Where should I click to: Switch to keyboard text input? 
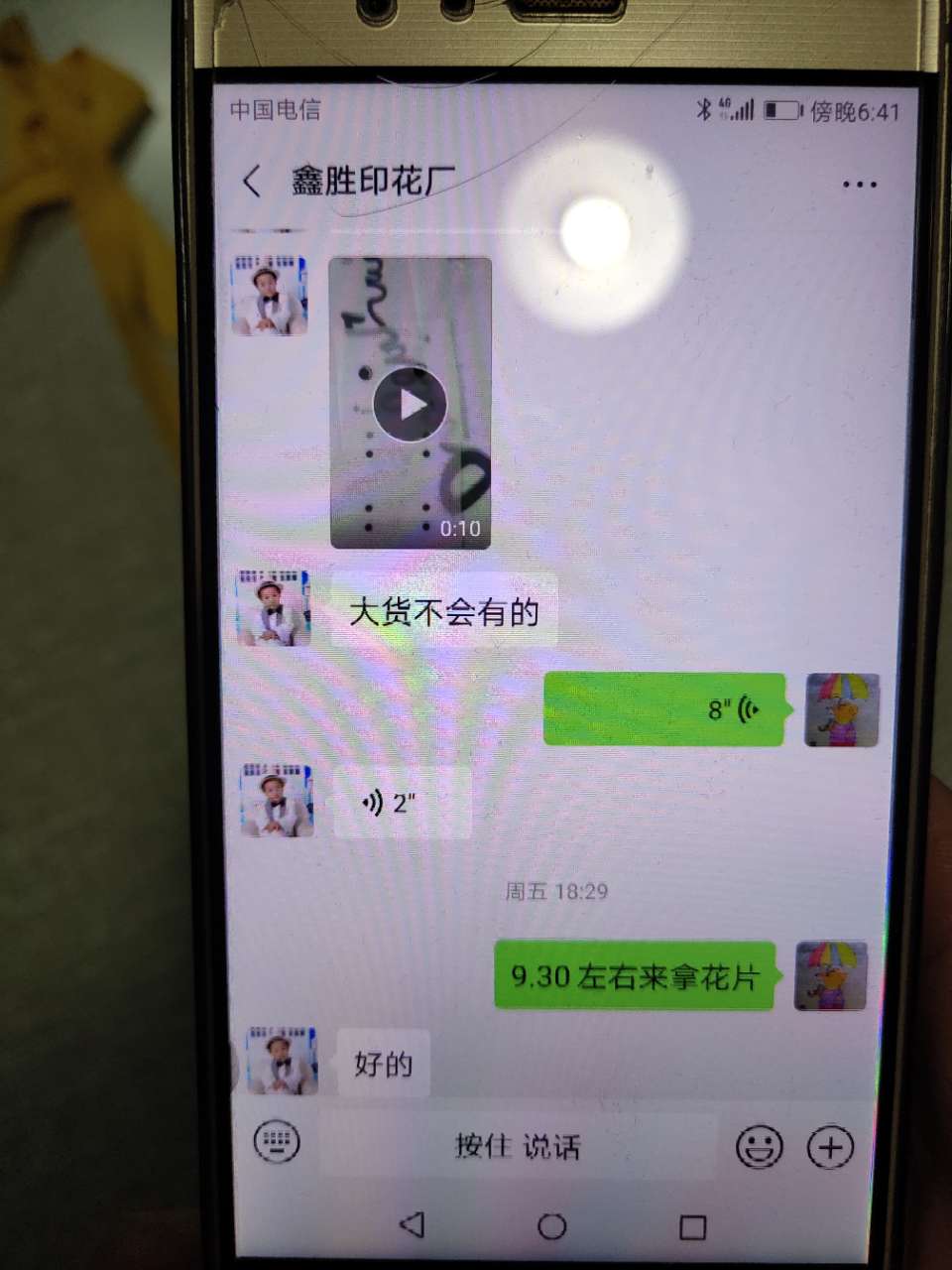tap(277, 1142)
